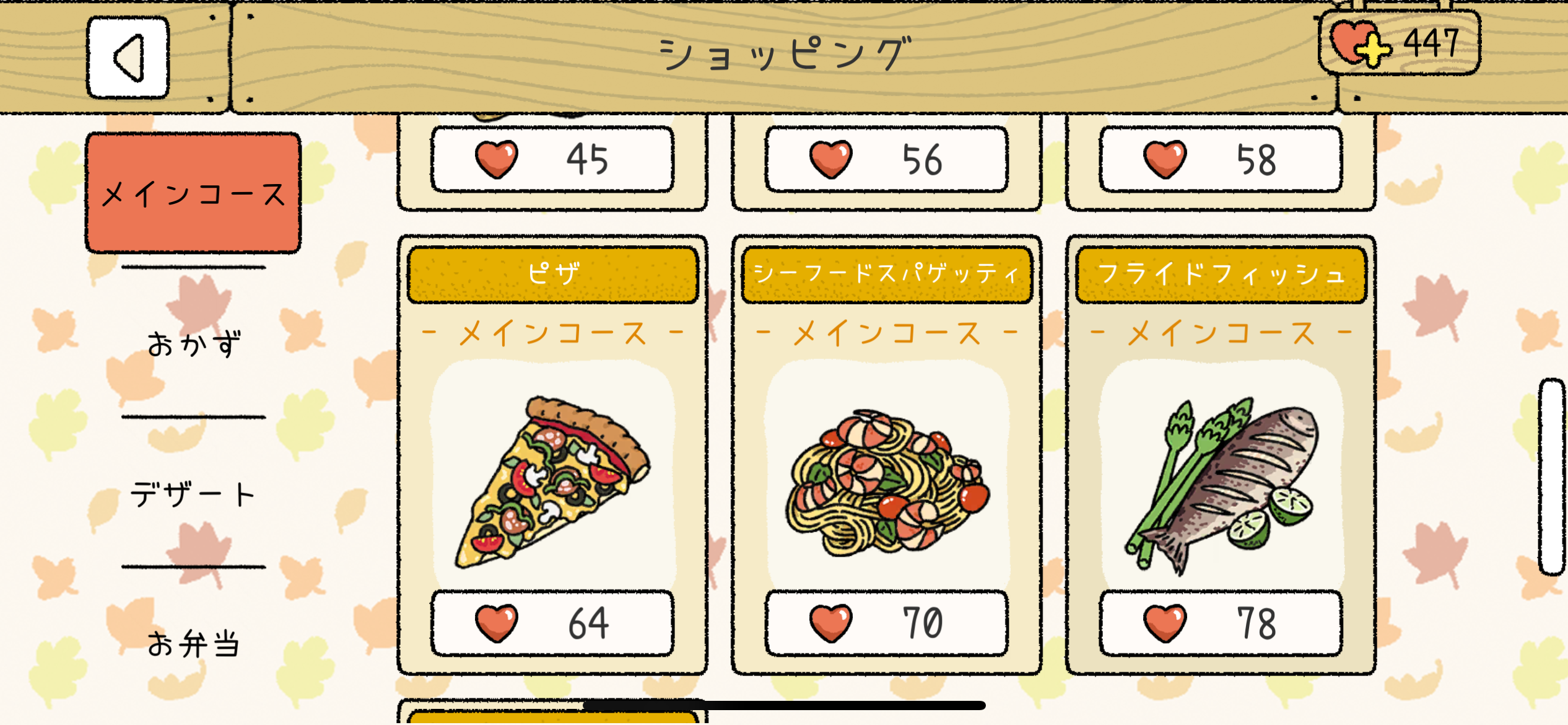Switch to the デザート category
The width and height of the screenshot is (1568, 725).
(193, 494)
